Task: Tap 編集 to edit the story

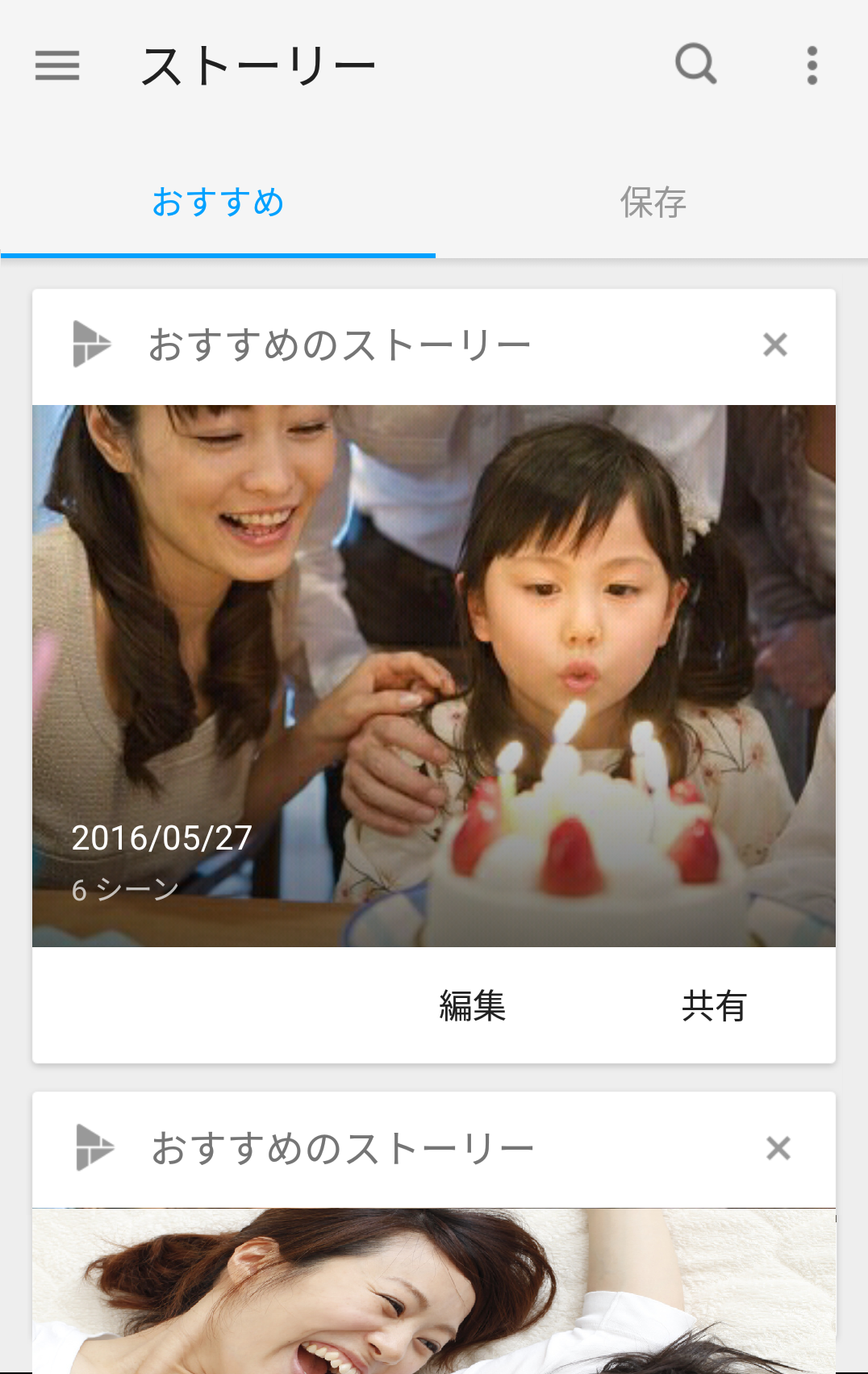Action: click(473, 1006)
